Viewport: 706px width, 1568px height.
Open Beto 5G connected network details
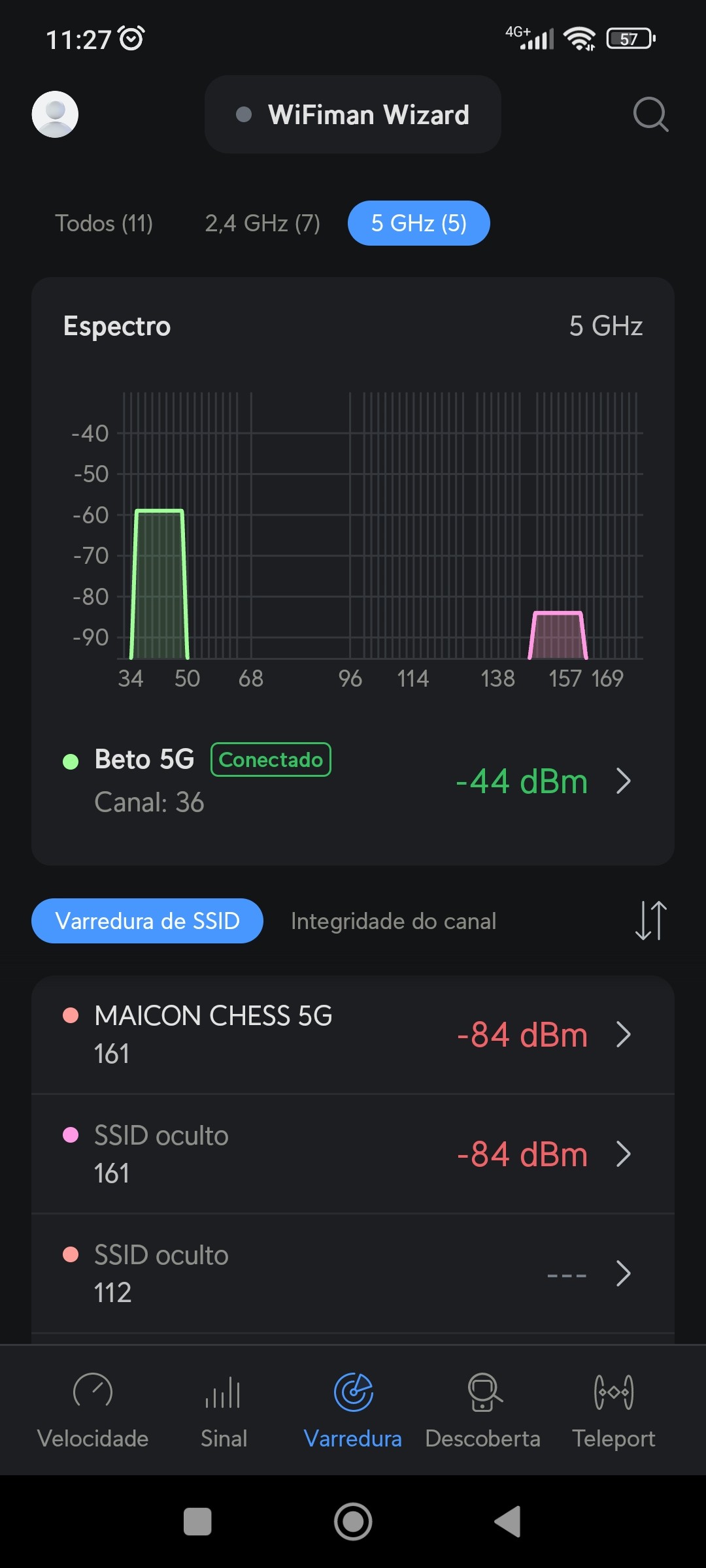[353, 781]
